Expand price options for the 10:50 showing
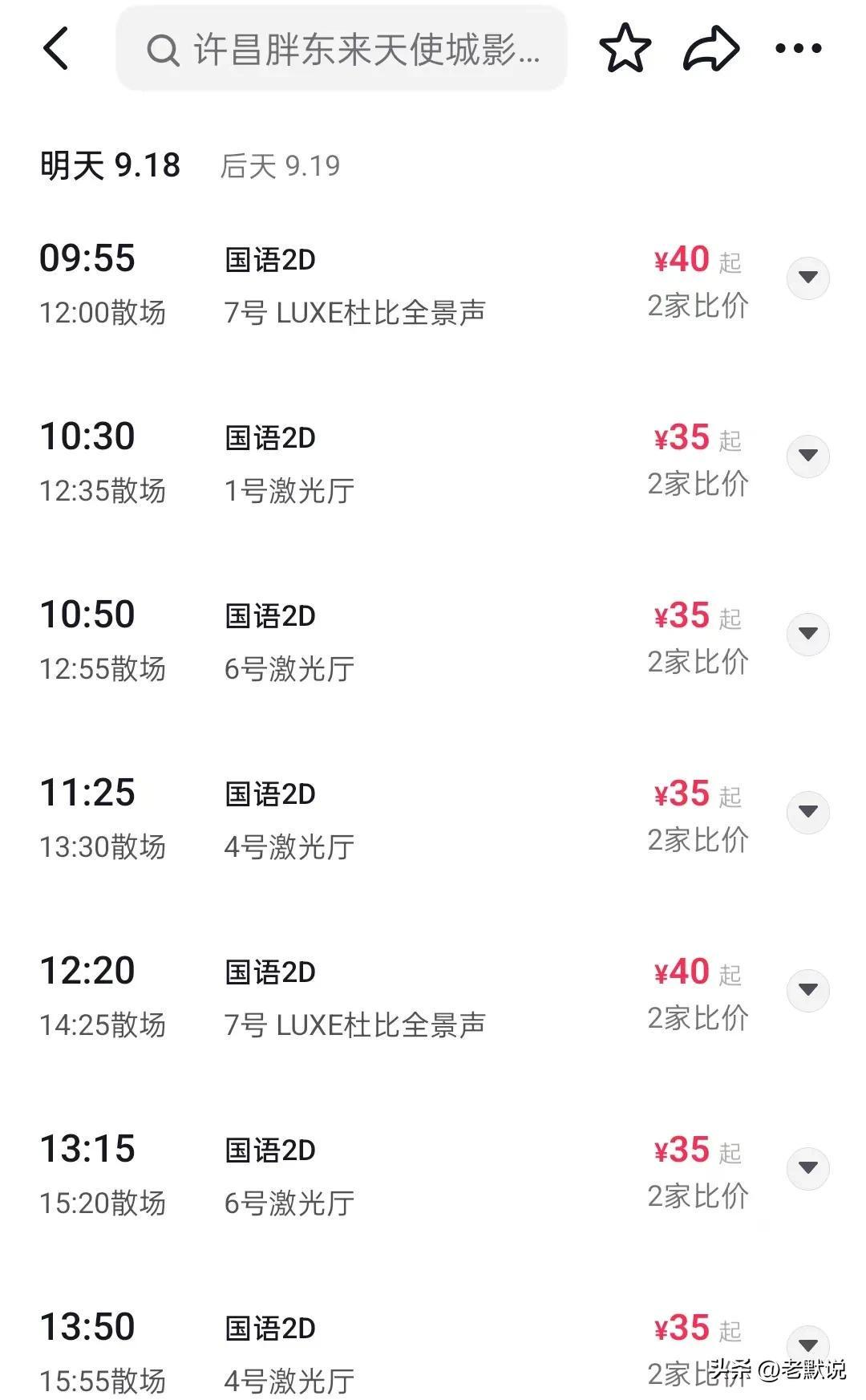The width and height of the screenshot is (866, 1400). point(808,634)
